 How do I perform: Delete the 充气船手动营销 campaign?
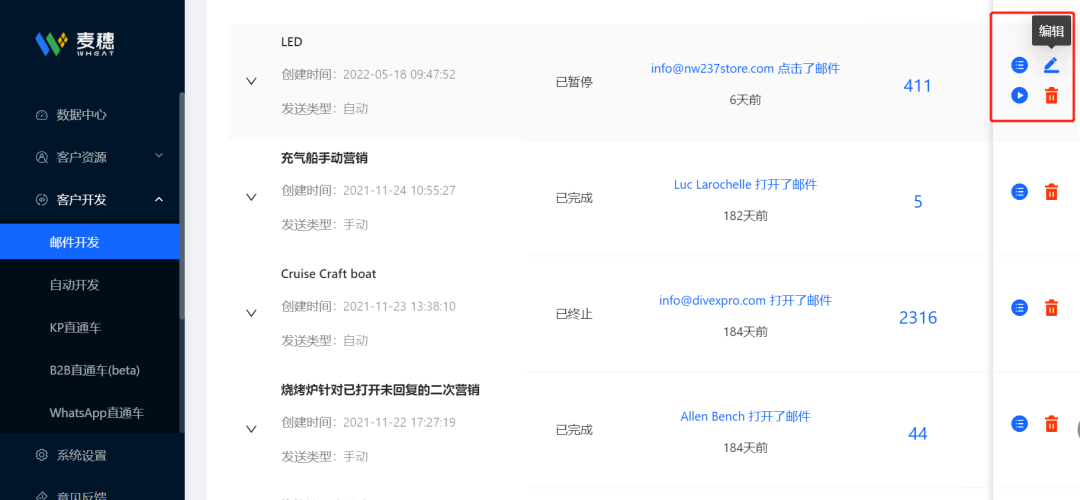pyautogui.click(x=1051, y=192)
